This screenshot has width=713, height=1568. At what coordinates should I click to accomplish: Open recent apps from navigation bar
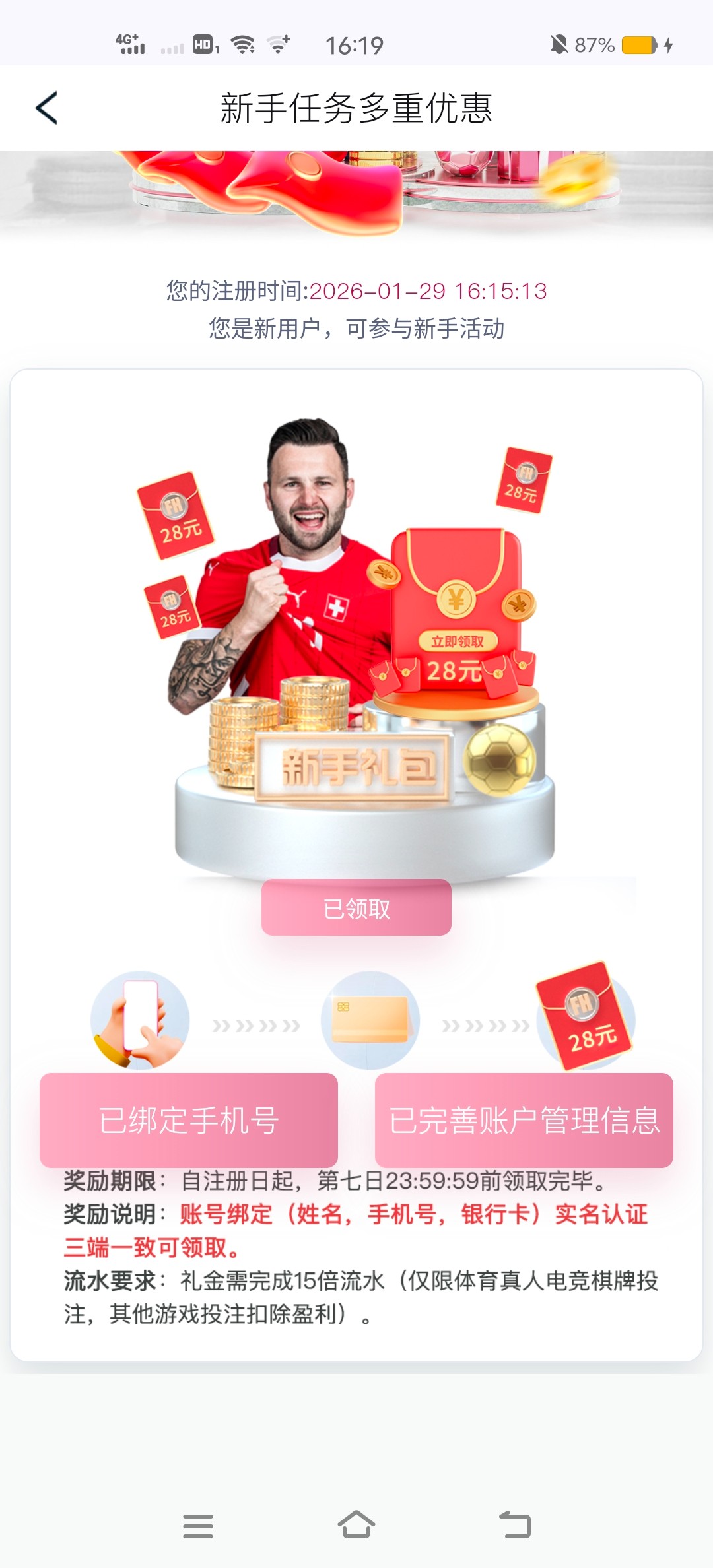[198, 1526]
